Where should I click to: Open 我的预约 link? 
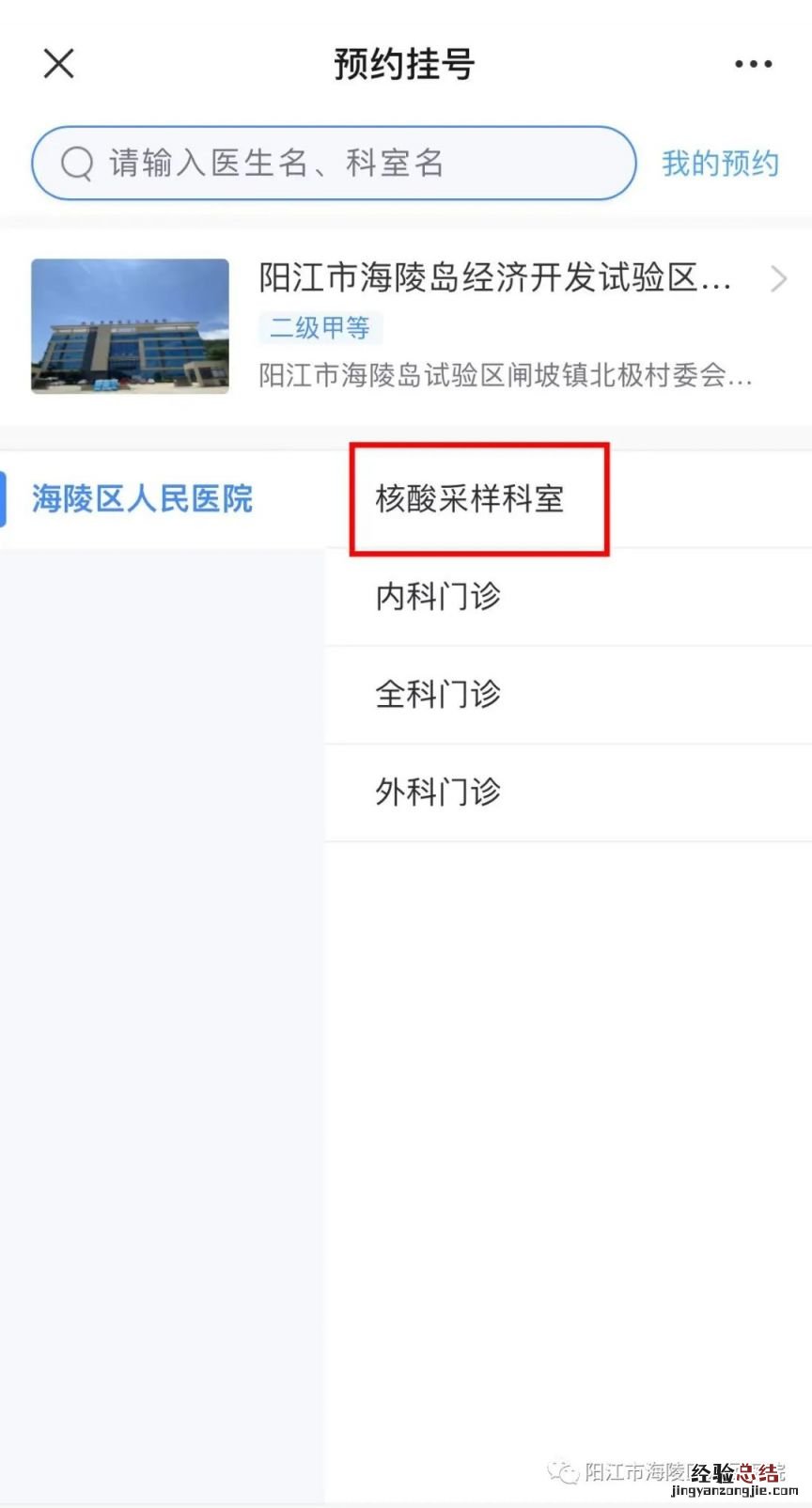point(720,164)
